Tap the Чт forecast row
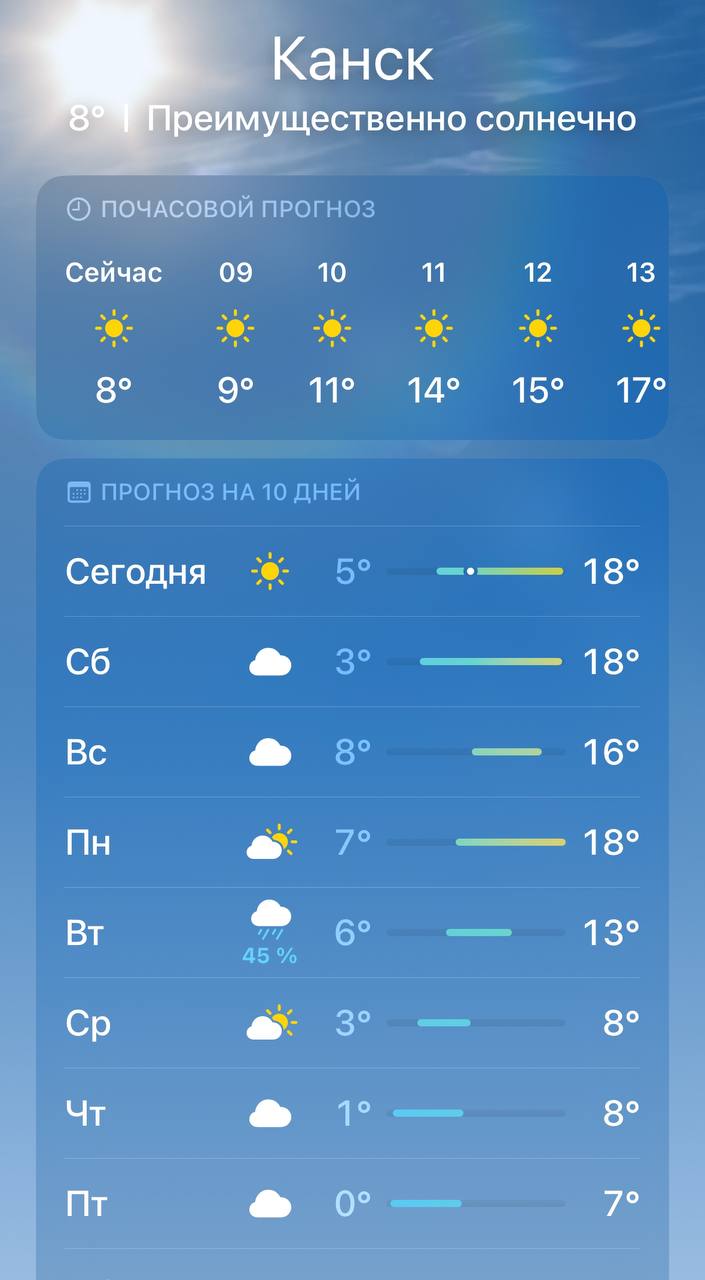 coord(352,1113)
